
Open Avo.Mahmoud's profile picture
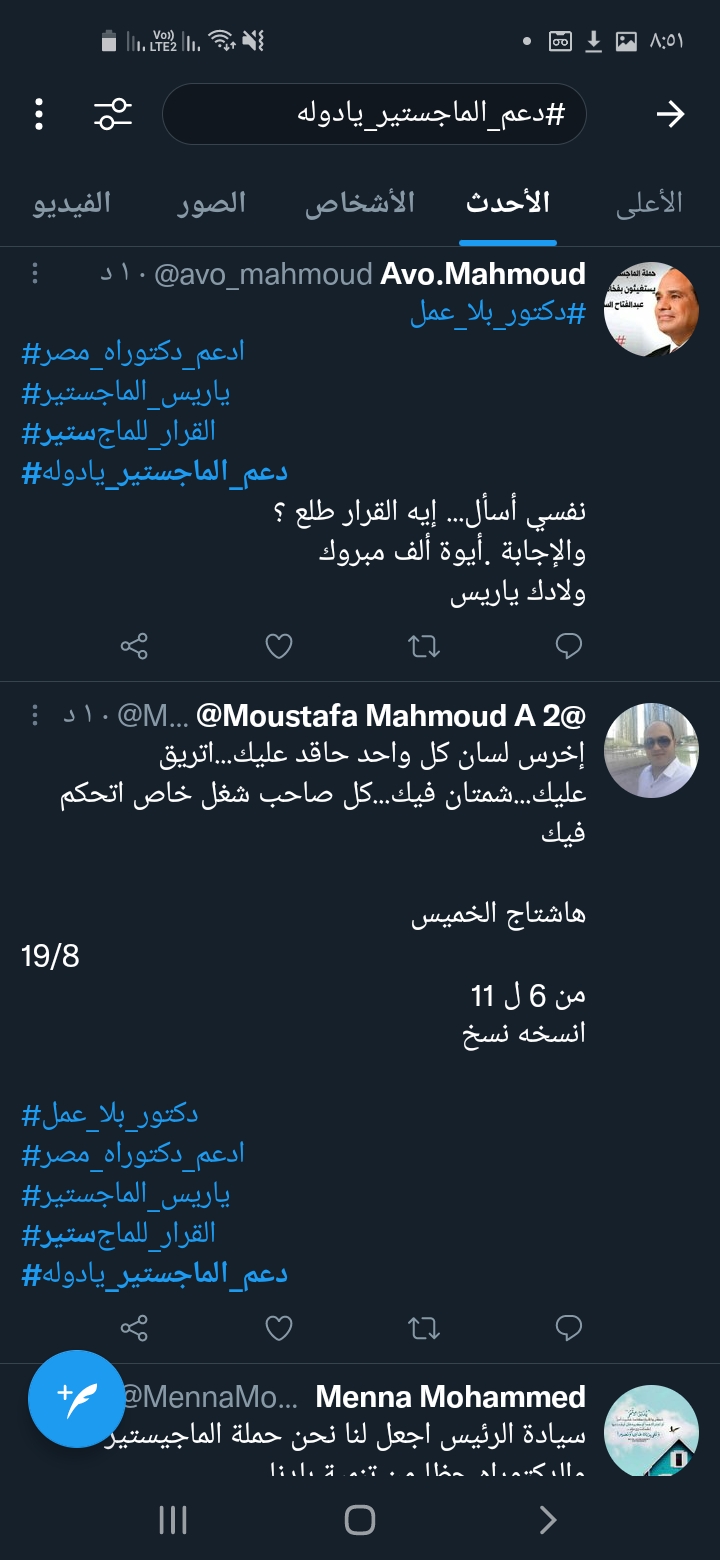651,309
